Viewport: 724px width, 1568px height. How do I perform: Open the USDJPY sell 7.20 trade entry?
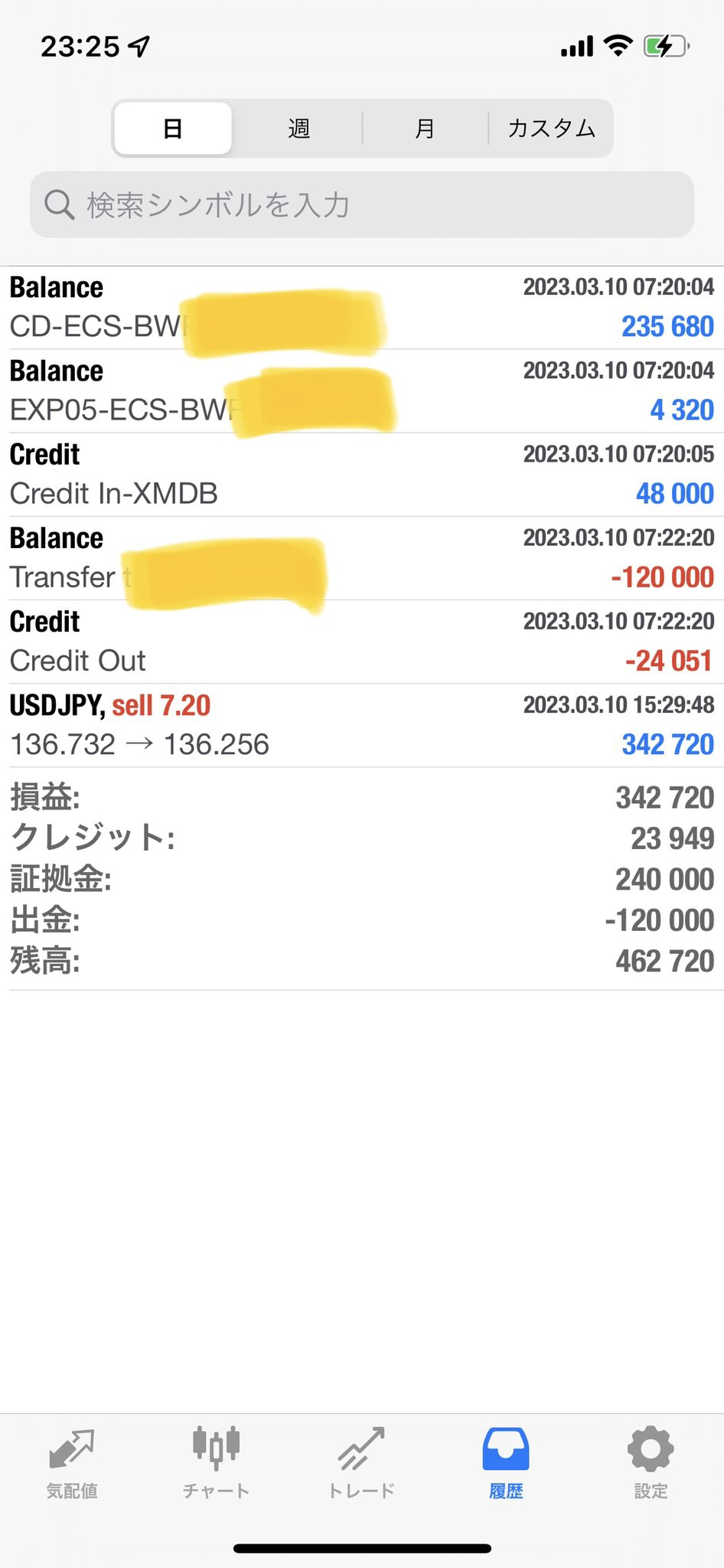[362, 725]
